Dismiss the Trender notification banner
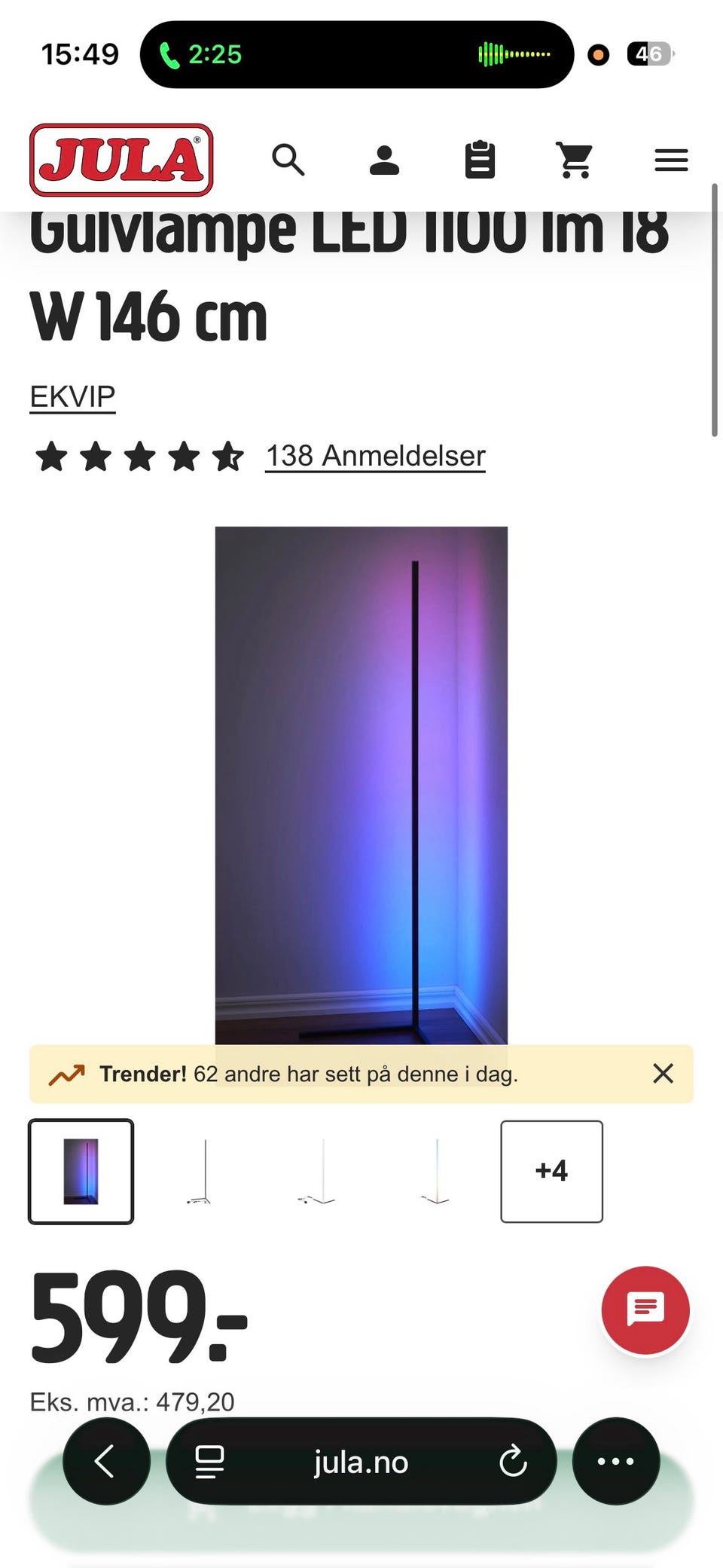This screenshot has height=1568, width=723. pos(663,1073)
